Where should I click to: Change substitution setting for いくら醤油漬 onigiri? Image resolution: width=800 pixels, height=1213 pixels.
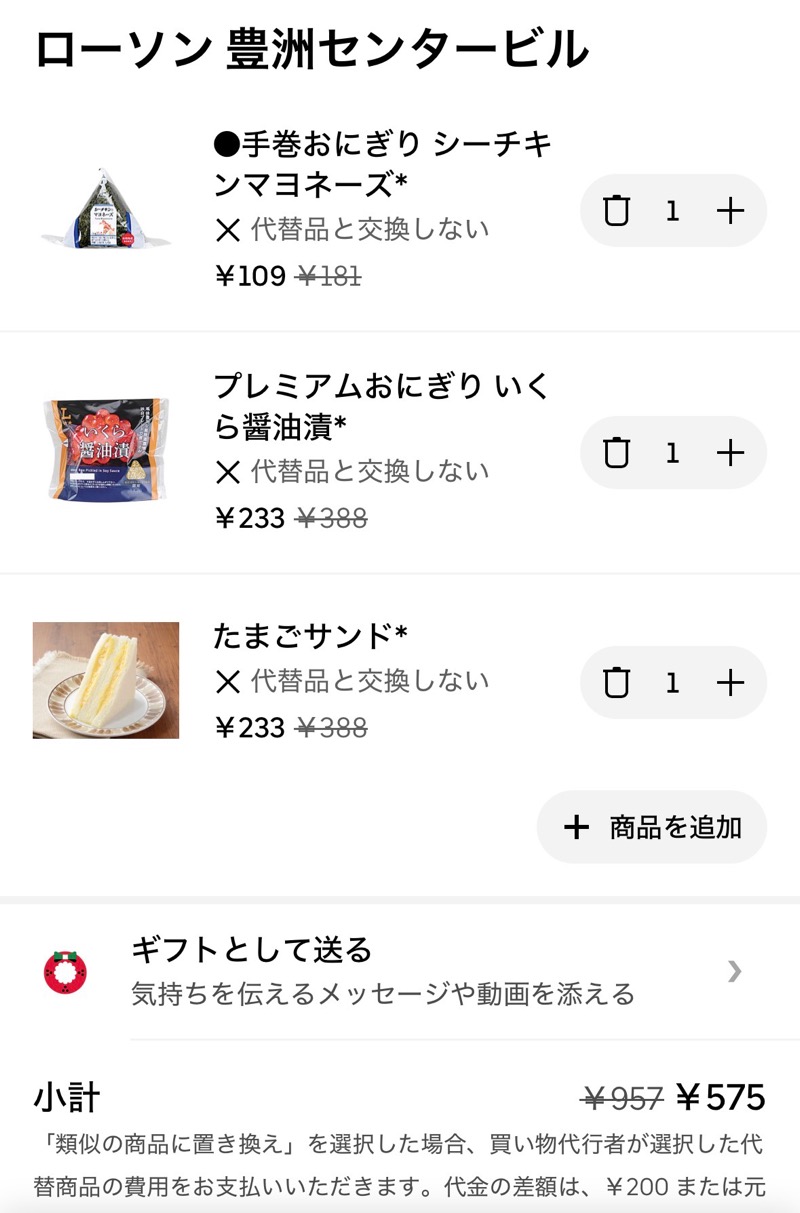click(x=352, y=471)
